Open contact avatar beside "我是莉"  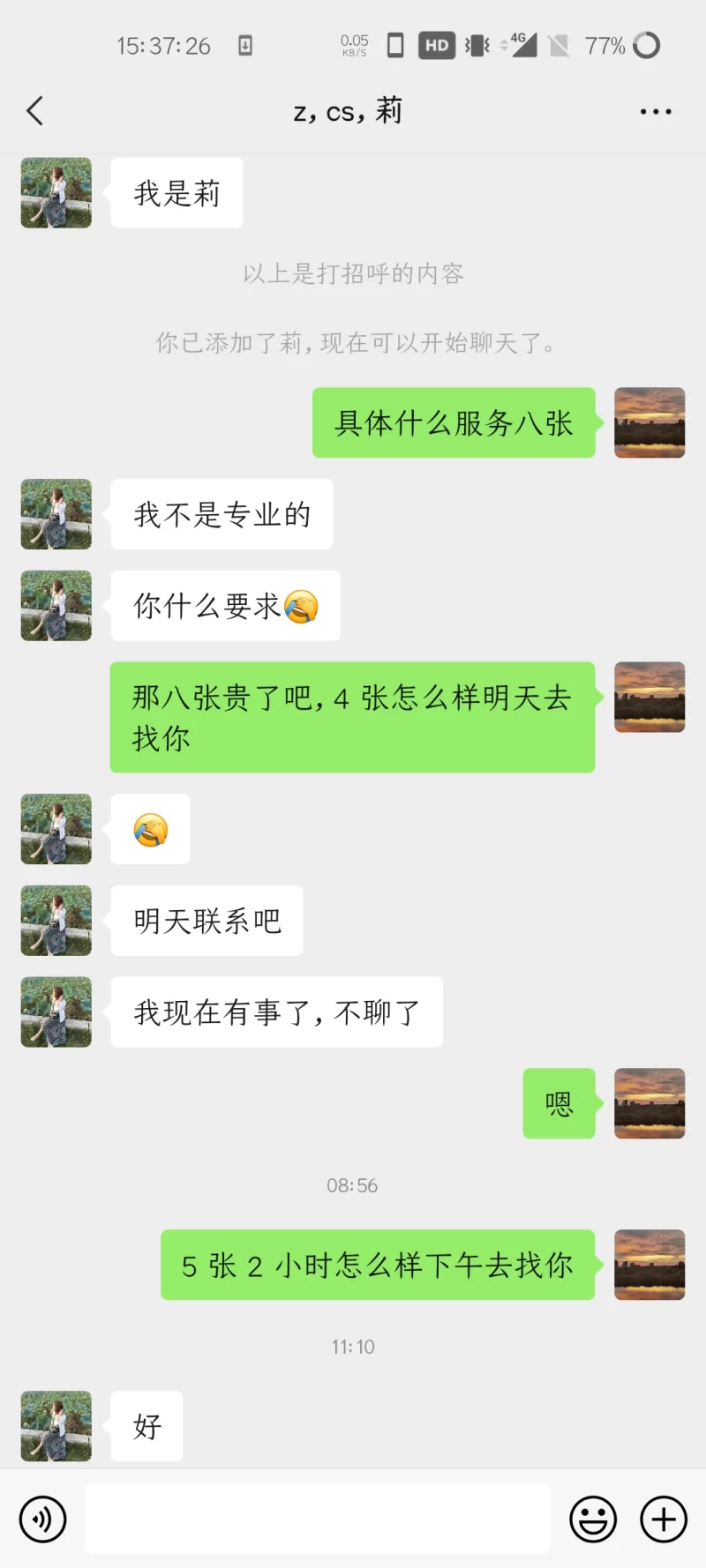pyautogui.click(x=56, y=193)
